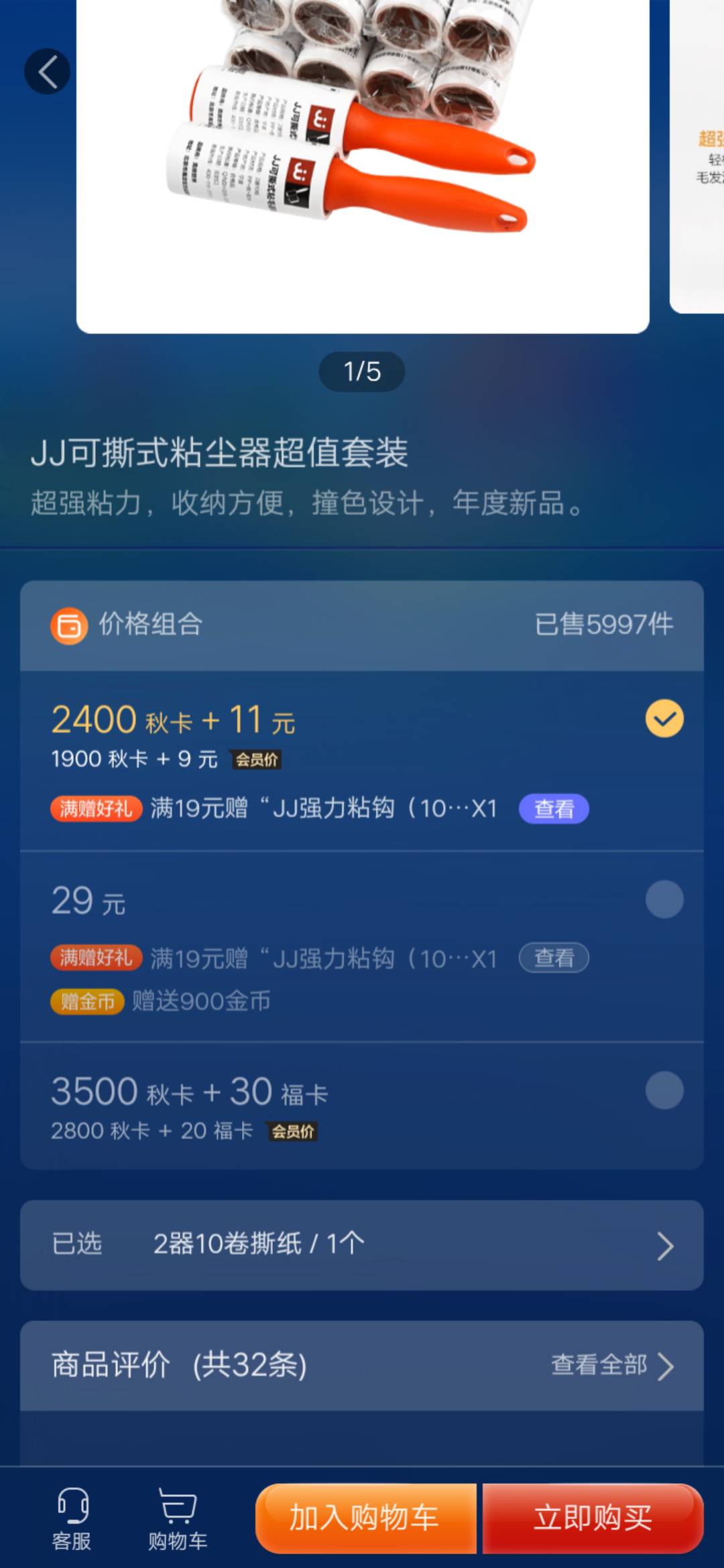This screenshot has height=1568, width=724.
Task: Click the 满赠好礼 badge on 29元 option
Action: coord(95,958)
